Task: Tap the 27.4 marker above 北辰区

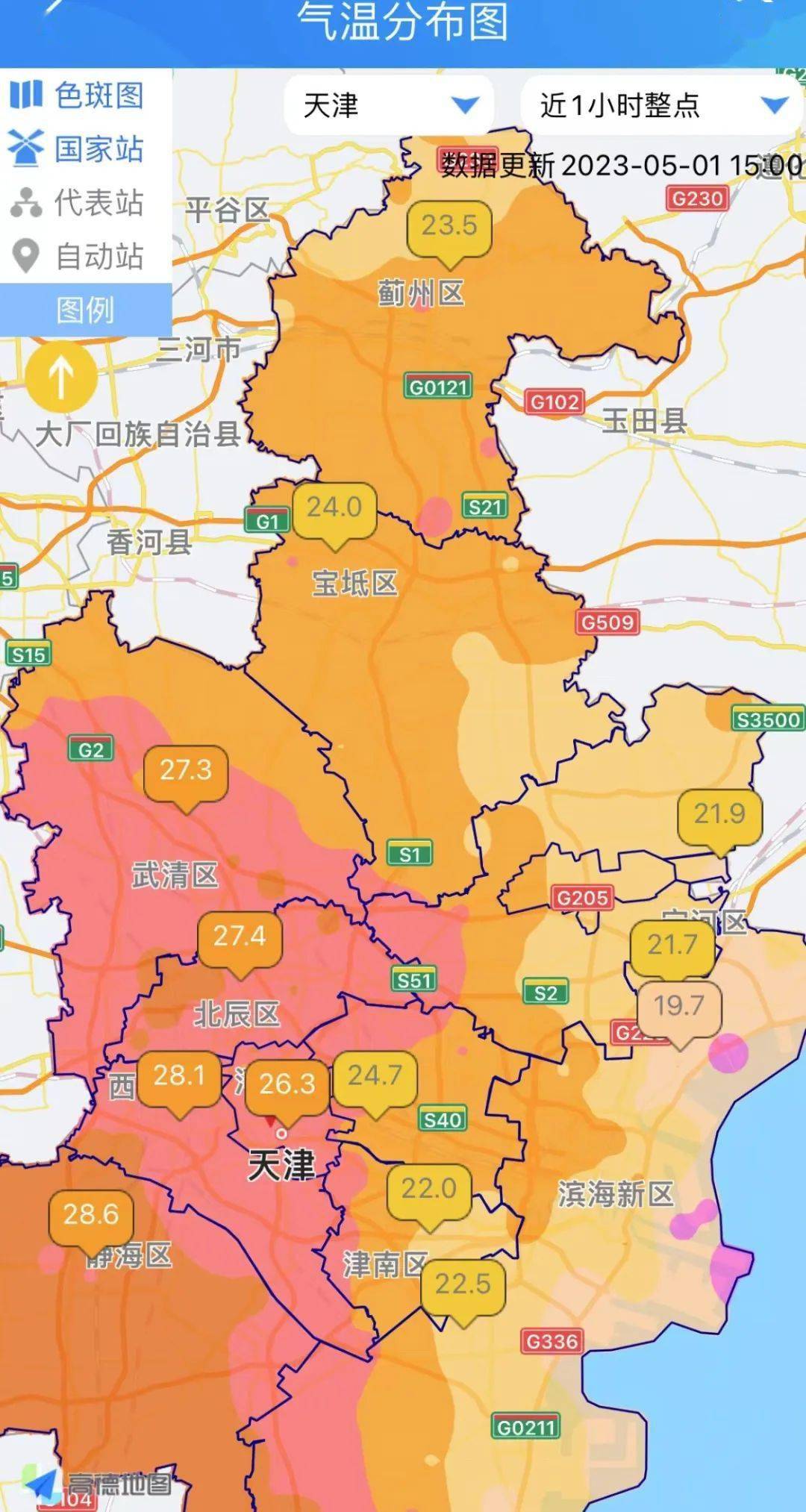Action: point(239,937)
